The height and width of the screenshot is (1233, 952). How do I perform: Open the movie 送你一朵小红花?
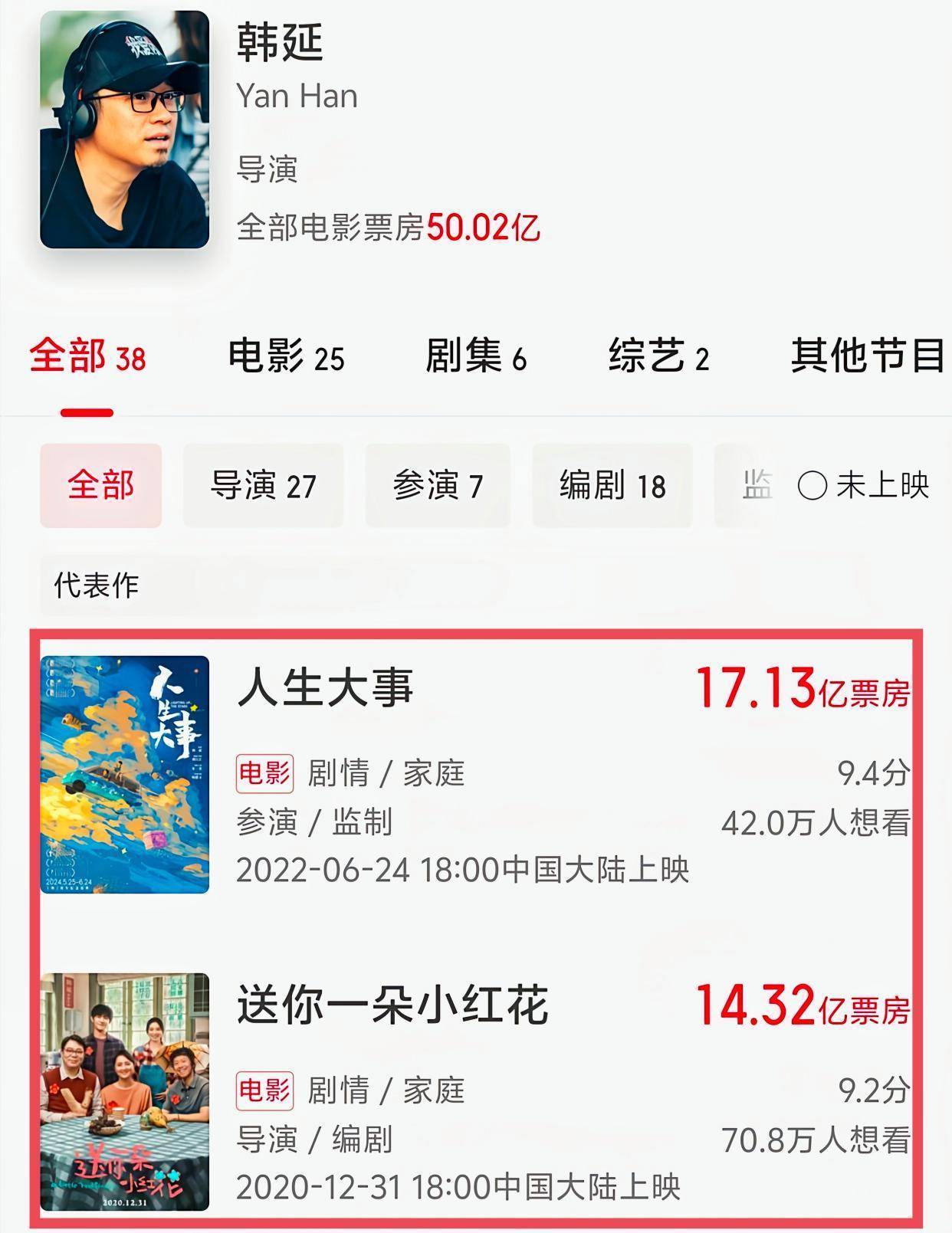tap(392, 1005)
